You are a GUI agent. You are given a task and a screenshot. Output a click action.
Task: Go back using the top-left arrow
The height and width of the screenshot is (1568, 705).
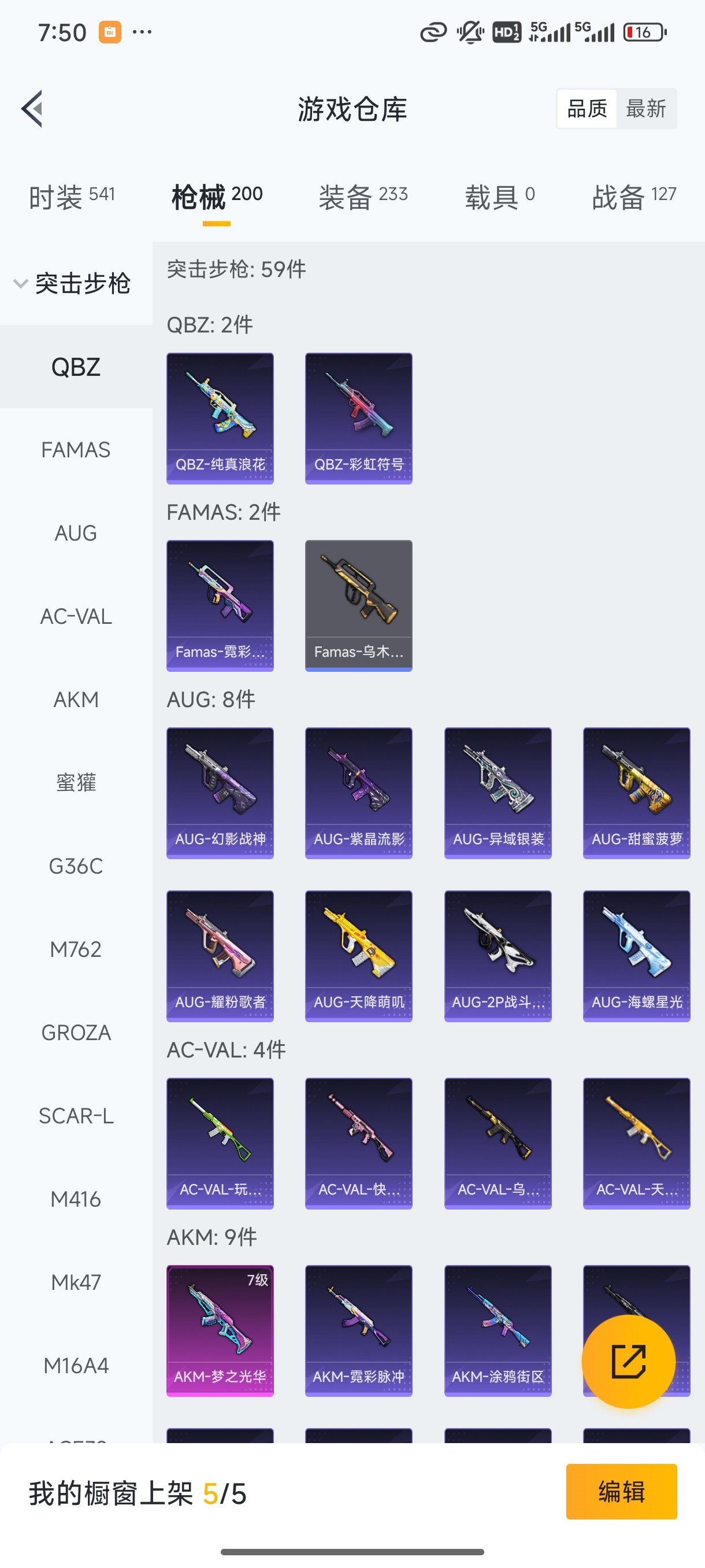tap(32, 109)
